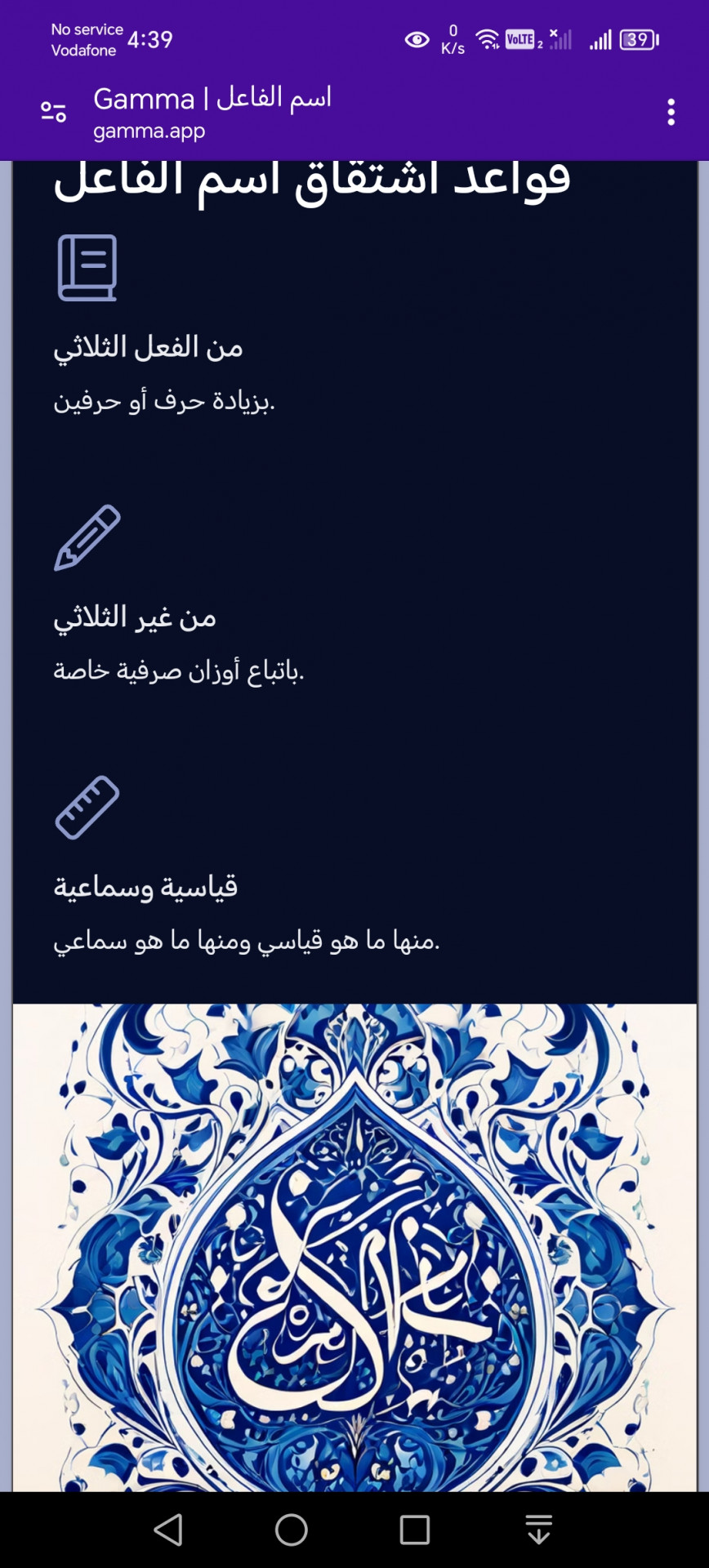The height and width of the screenshot is (1568, 709).
Task: Hide the navigation bar with the down arrow
Action: (x=538, y=1530)
